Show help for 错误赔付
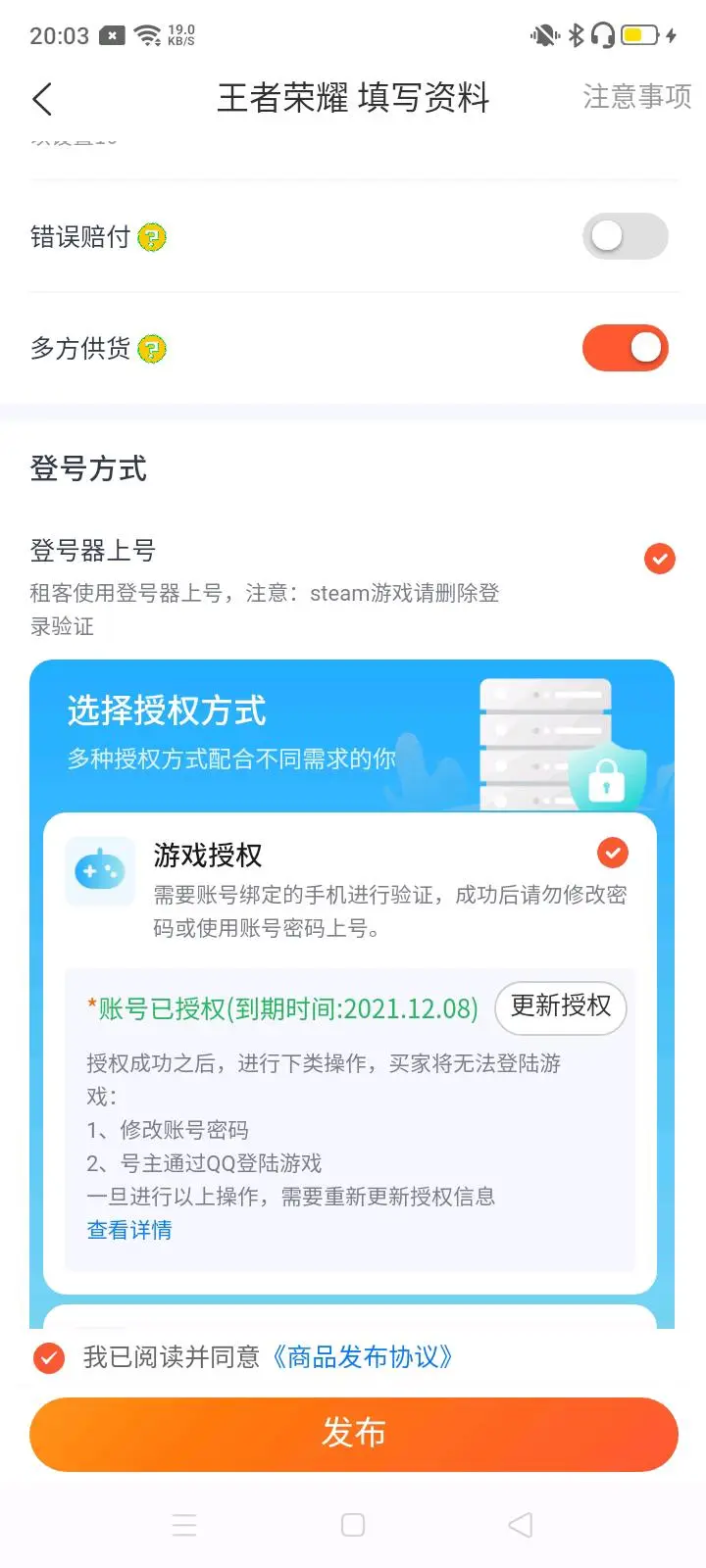 152,237
